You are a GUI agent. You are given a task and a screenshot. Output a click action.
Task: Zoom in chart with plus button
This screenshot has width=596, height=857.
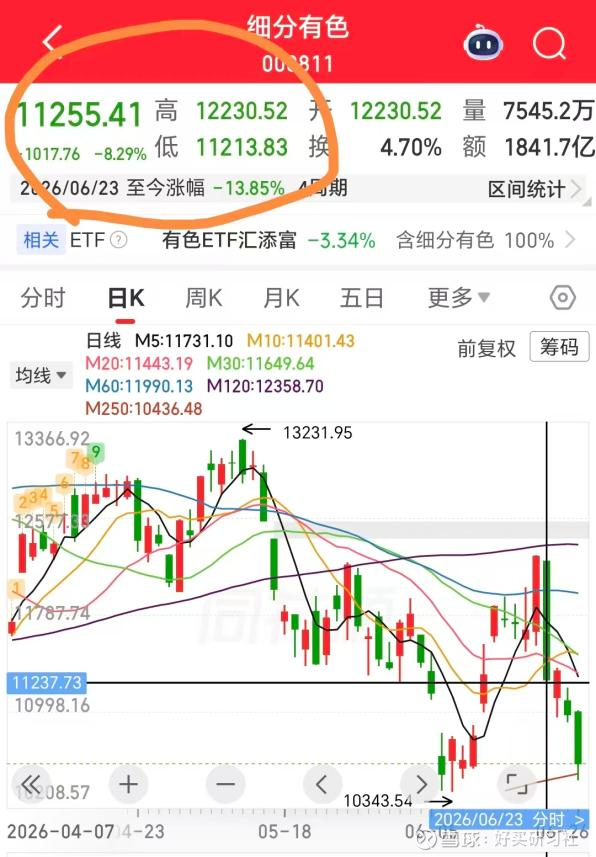coord(128,784)
